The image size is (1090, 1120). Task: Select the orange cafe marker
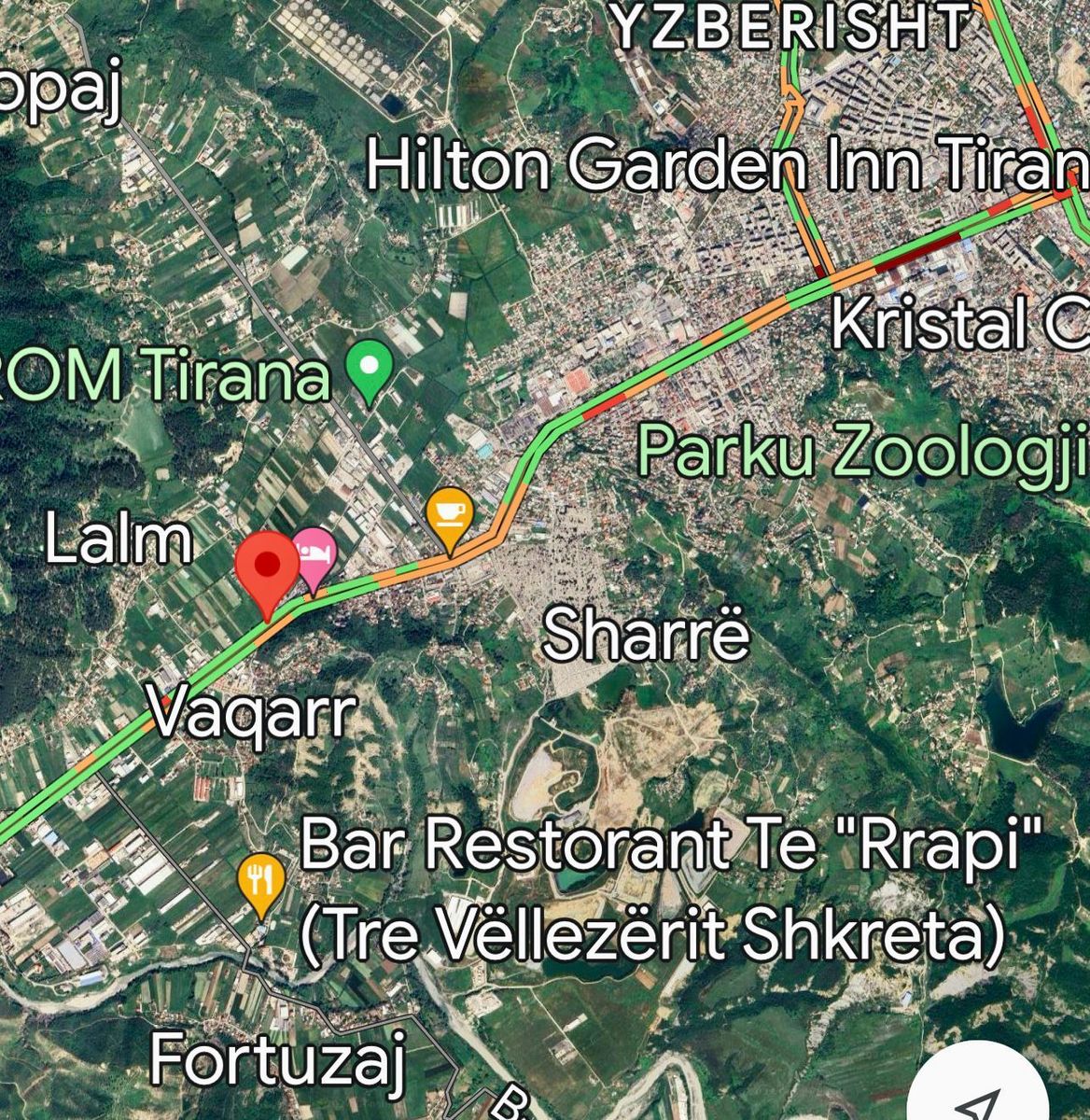point(449,513)
